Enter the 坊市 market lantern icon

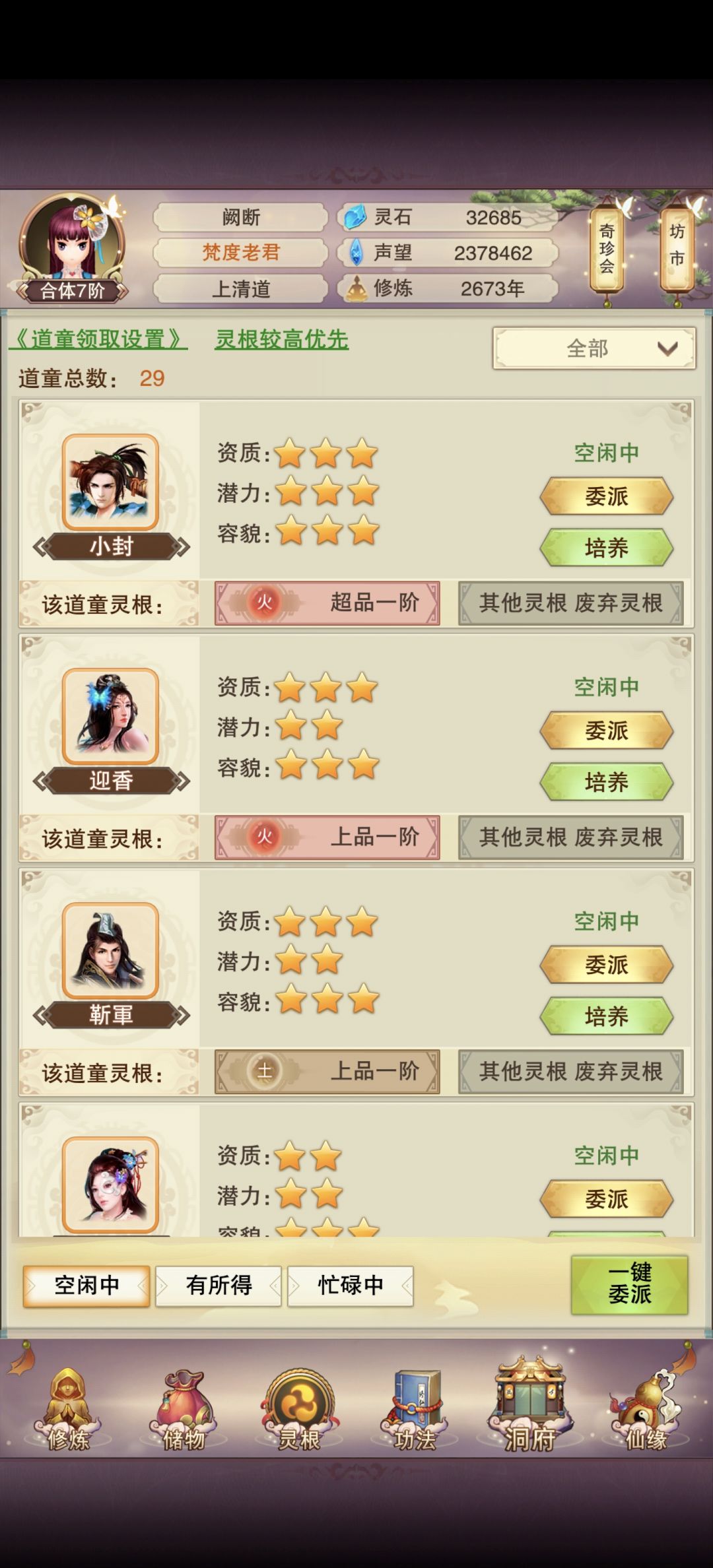pyautogui.click(x=677, y=247)
